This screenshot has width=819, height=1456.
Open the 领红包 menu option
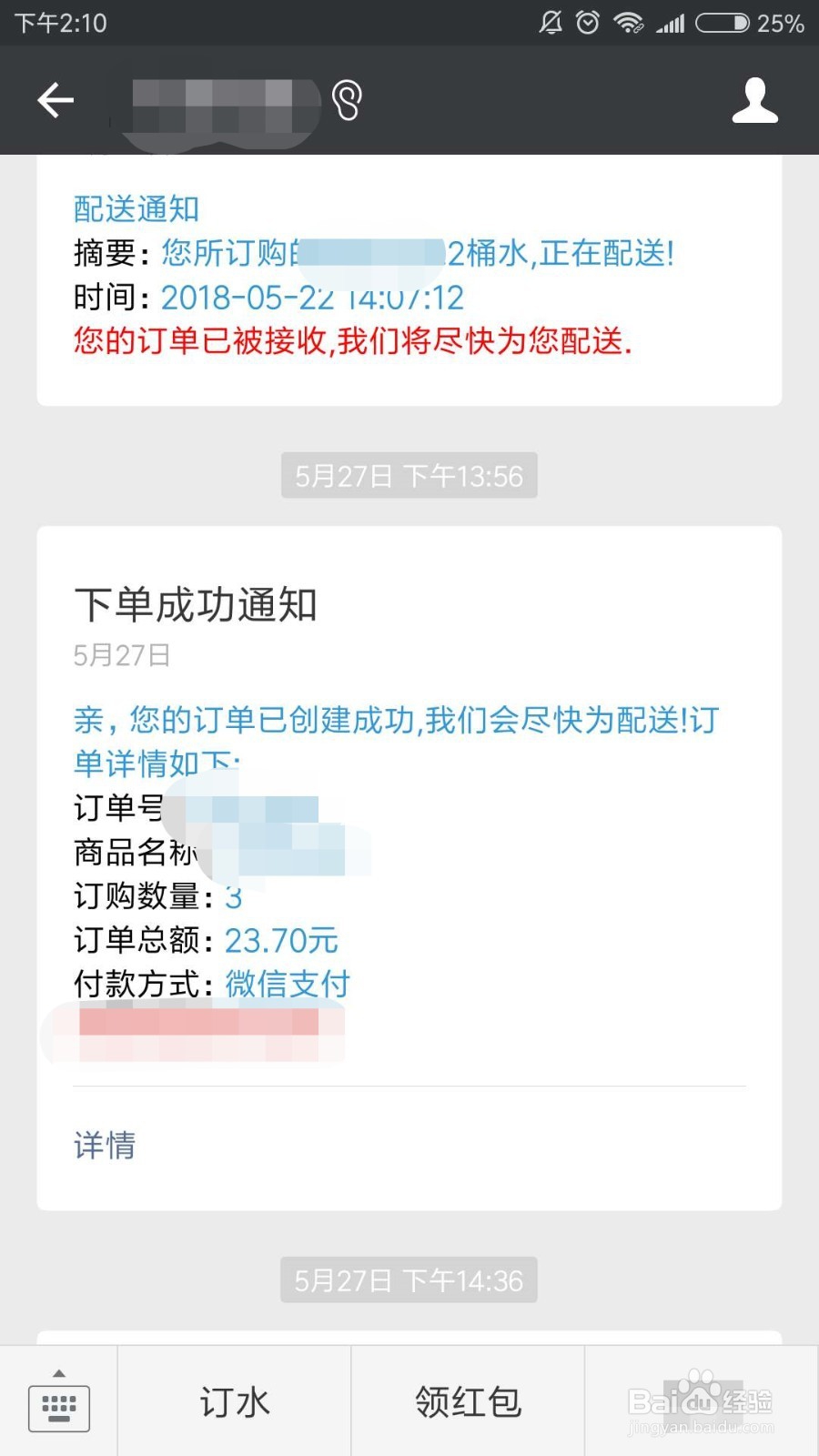click(x=467, y=1401)
